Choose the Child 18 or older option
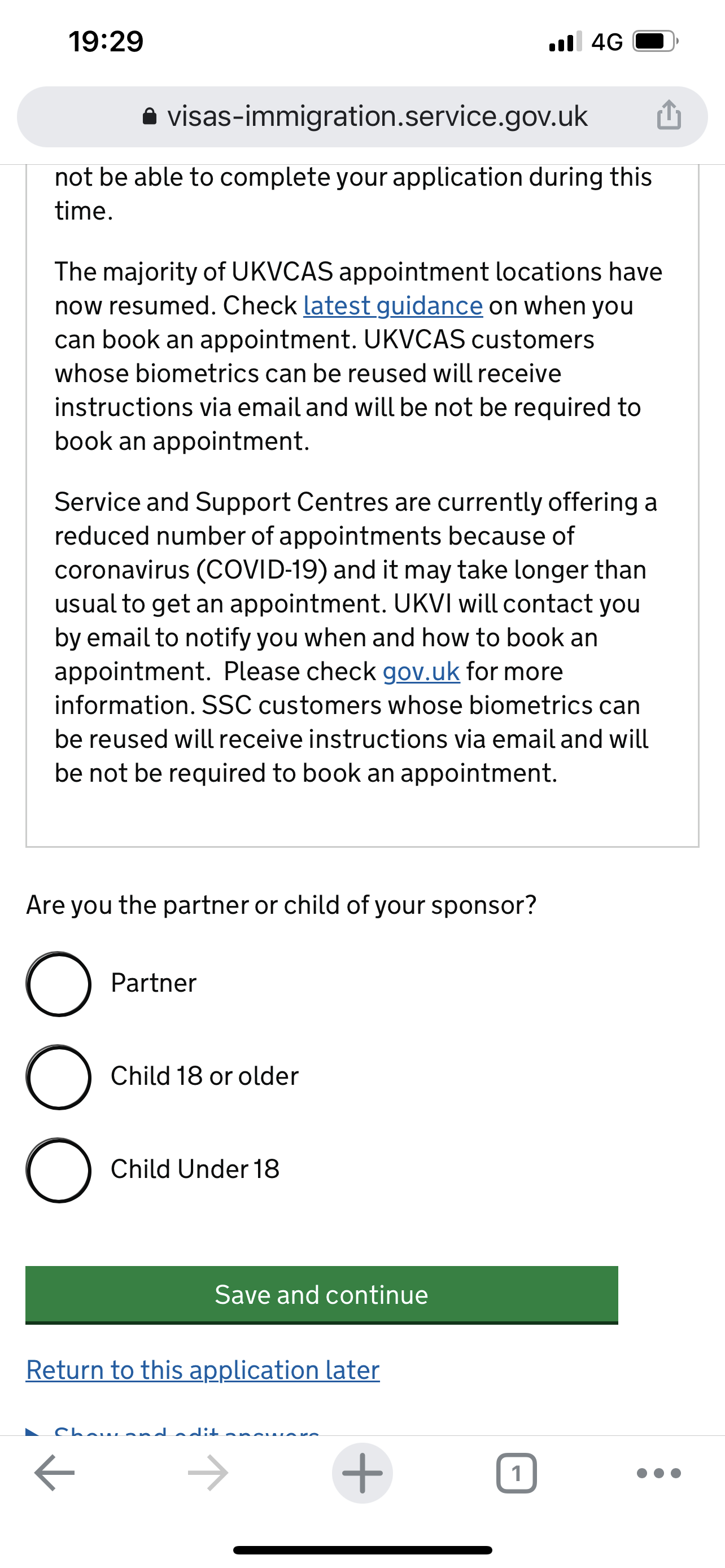Image resolution: width=725 pixels, height=1568 pixels. 58,1077
